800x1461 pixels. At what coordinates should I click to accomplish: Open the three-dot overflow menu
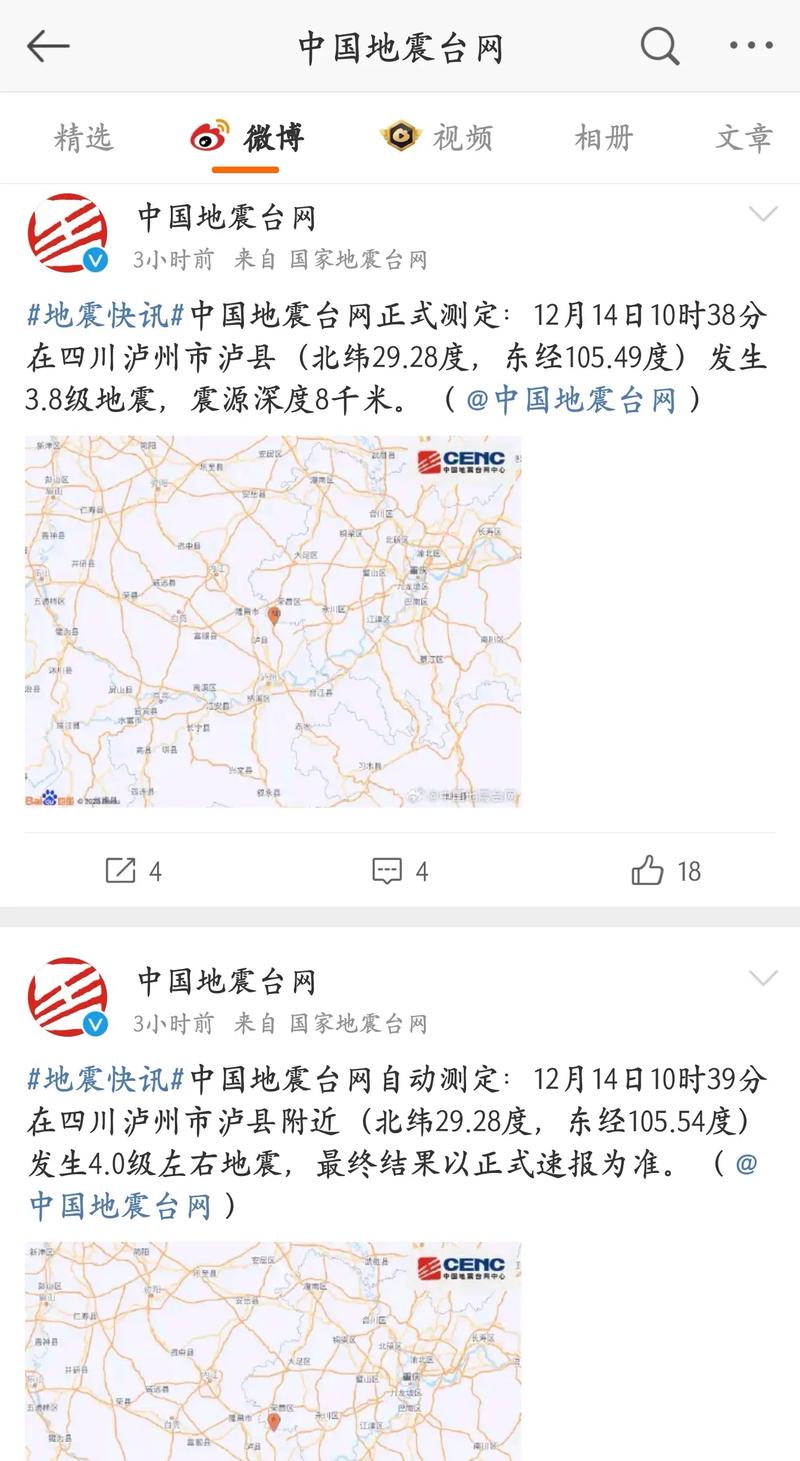pyautogui.click(x=751, y=46)
